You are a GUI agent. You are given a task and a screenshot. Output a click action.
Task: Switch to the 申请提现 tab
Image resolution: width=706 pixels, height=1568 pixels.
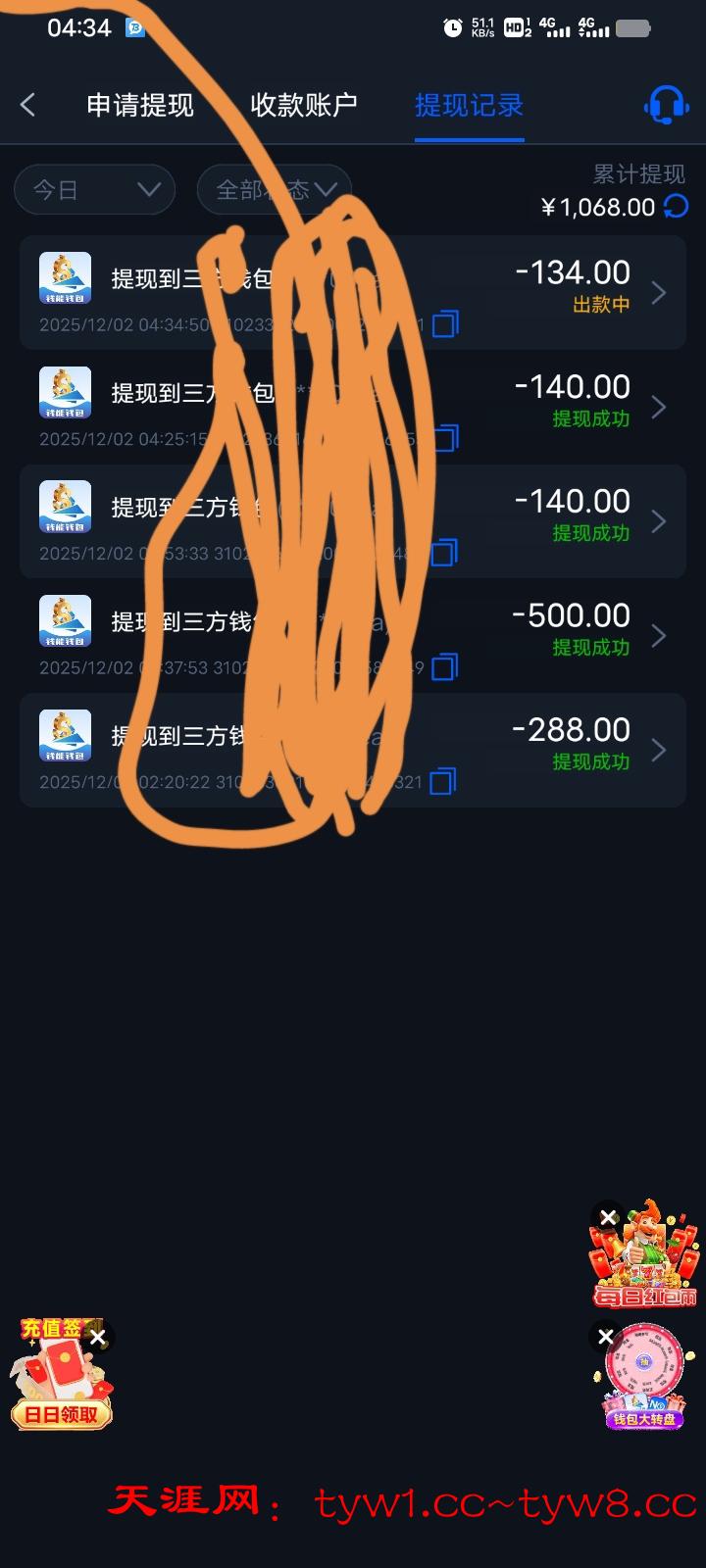coord(140,105)
